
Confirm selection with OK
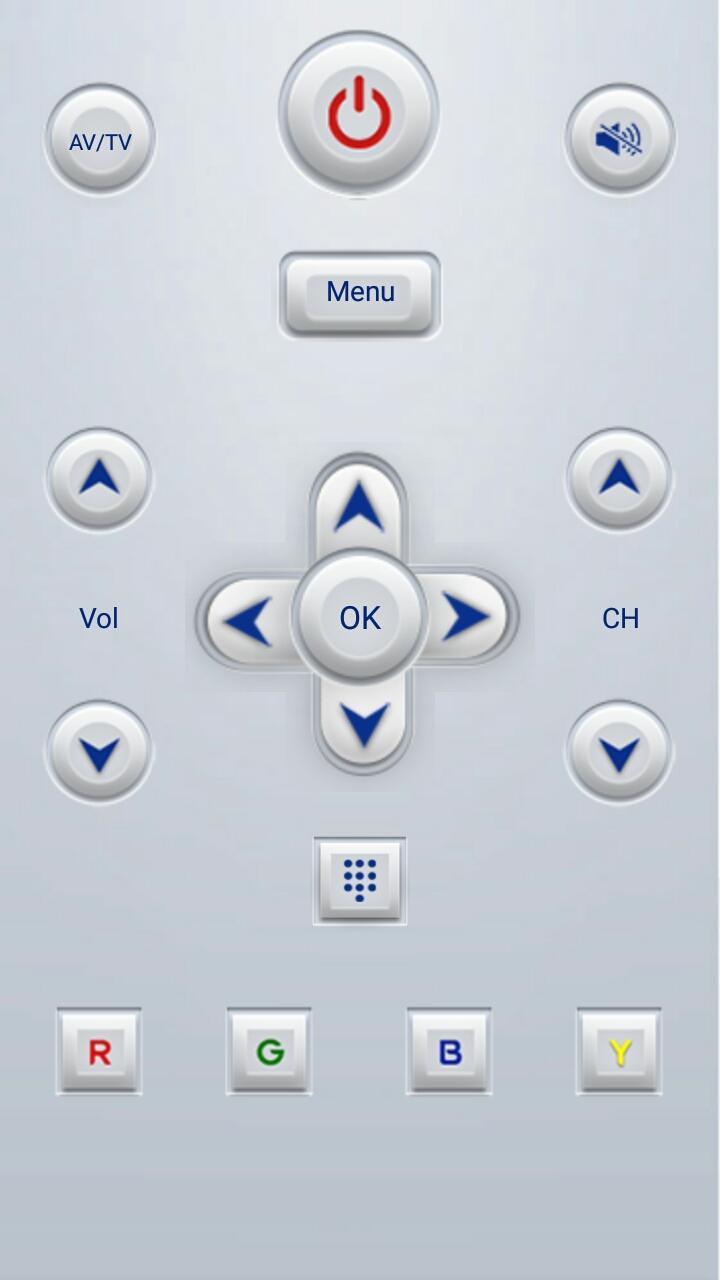360,618
